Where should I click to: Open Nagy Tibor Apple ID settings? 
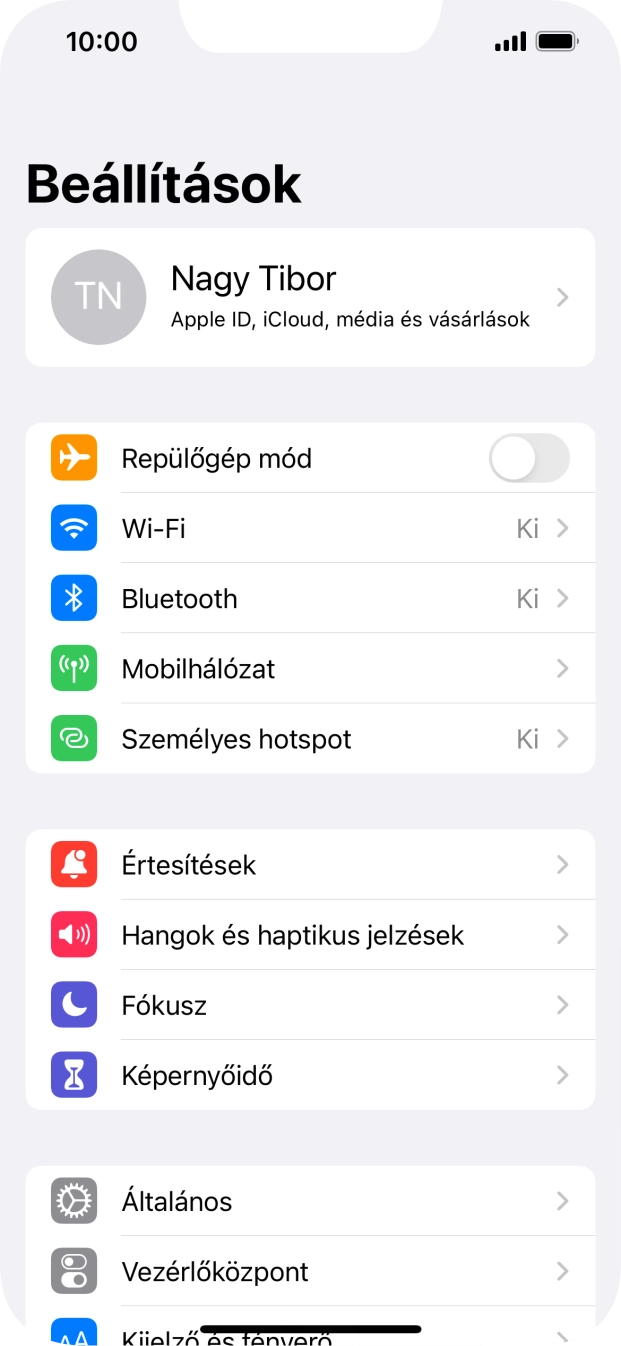[x=310, y=297]
